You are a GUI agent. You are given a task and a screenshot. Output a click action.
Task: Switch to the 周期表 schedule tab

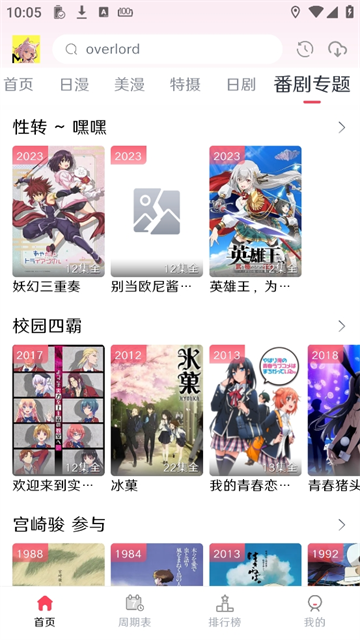[x=135, y=611]
